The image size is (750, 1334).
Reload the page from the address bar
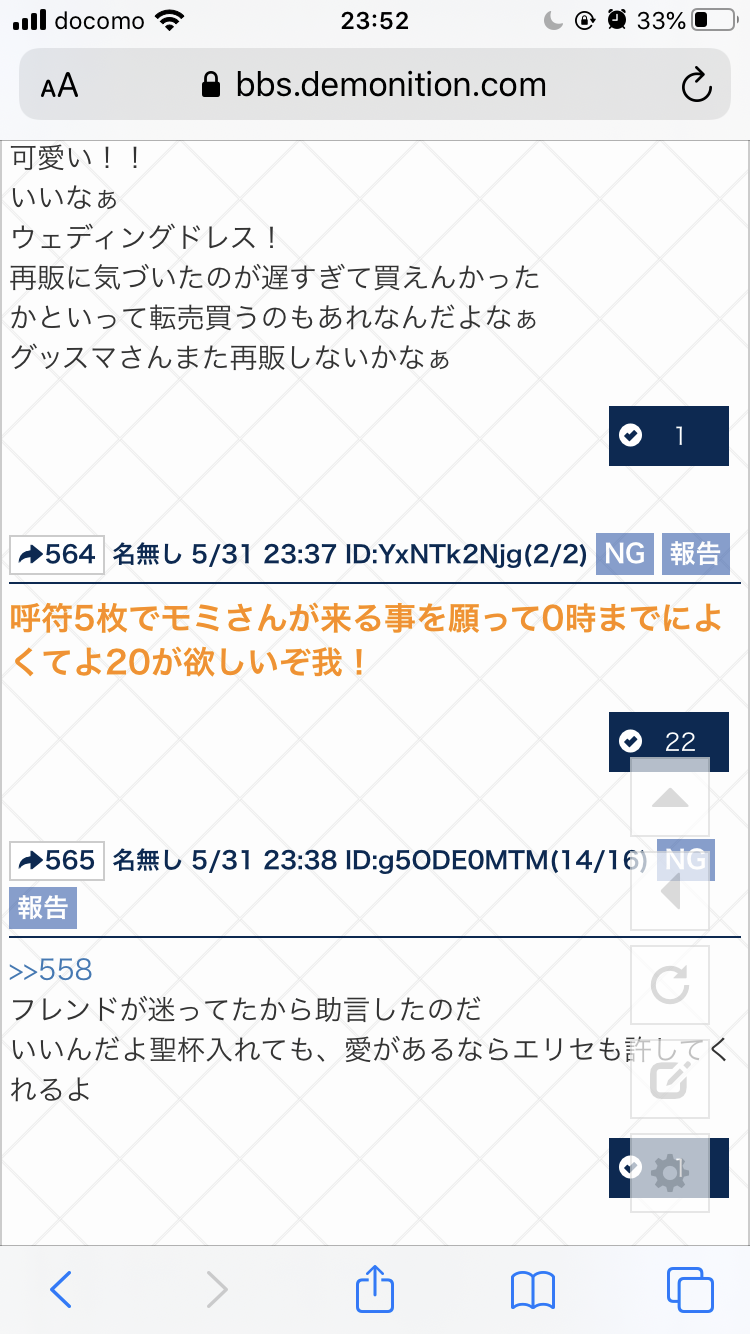pyautogui.click(x=695, y=85)
